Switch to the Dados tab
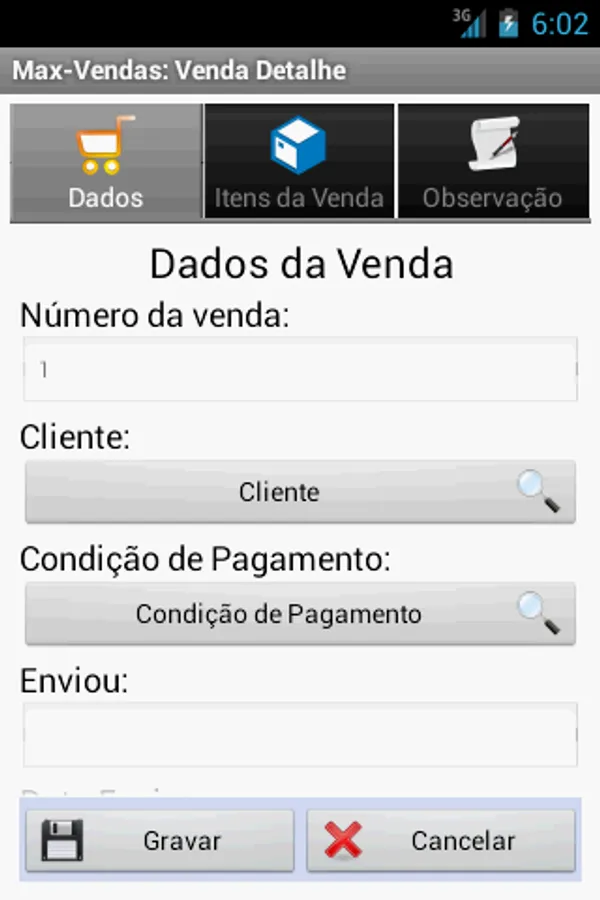 coord(106,162)
